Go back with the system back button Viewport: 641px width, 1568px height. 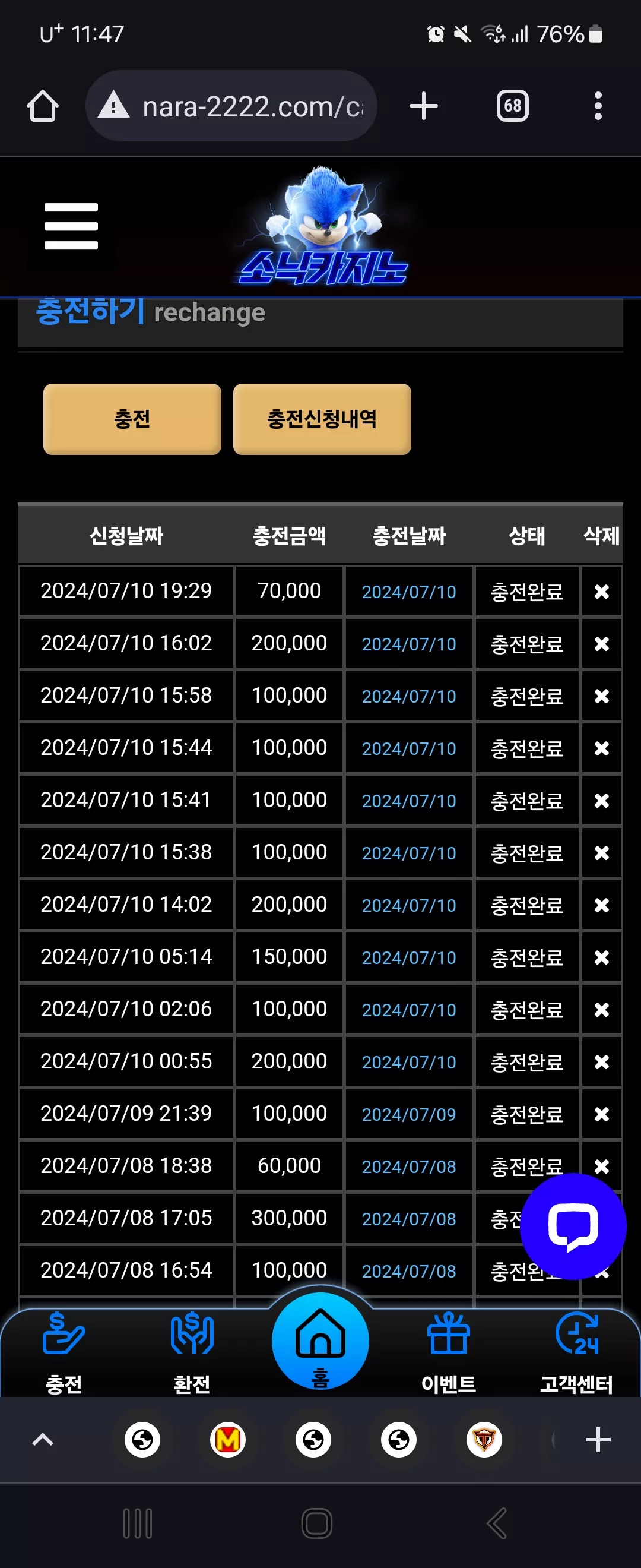[497, 1524]
